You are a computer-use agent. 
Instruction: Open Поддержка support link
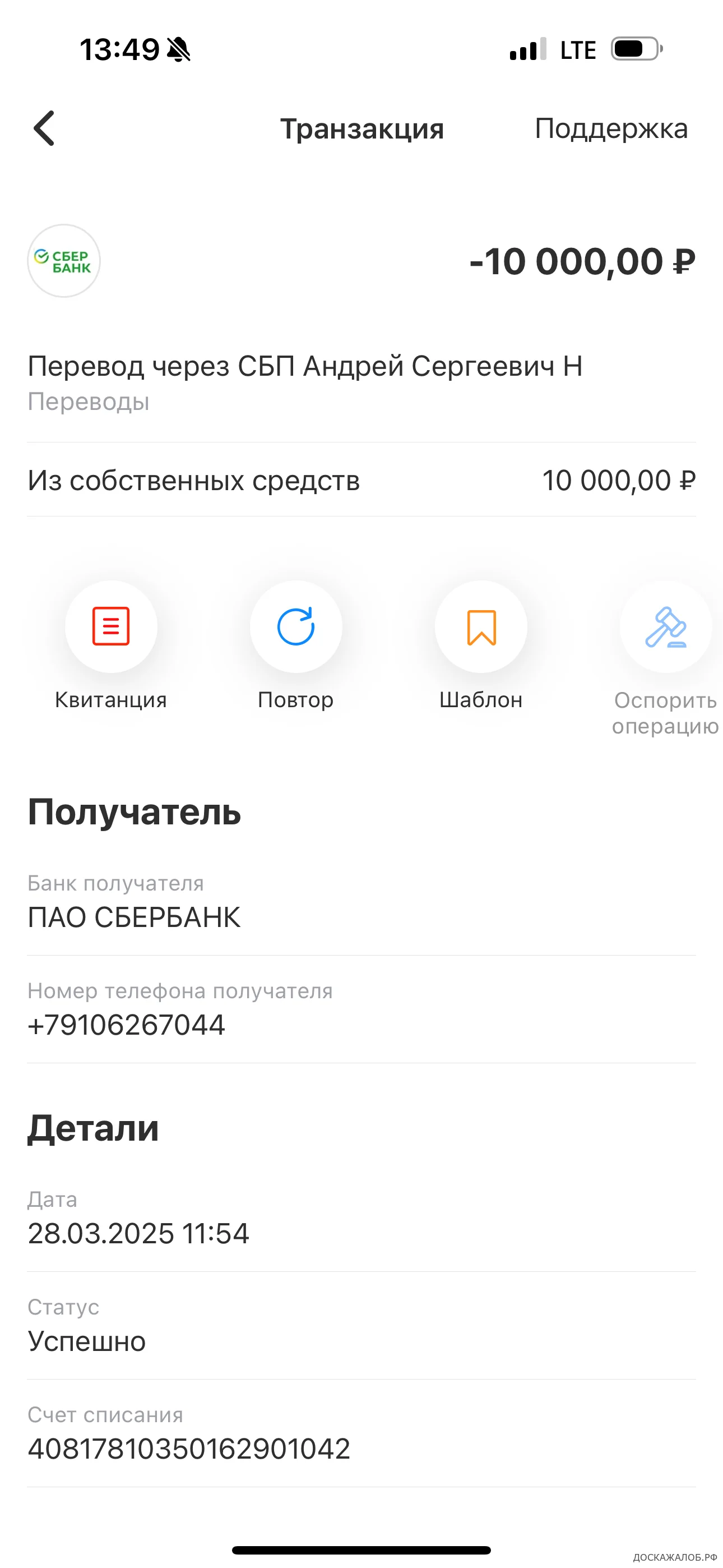coord(610,129)
